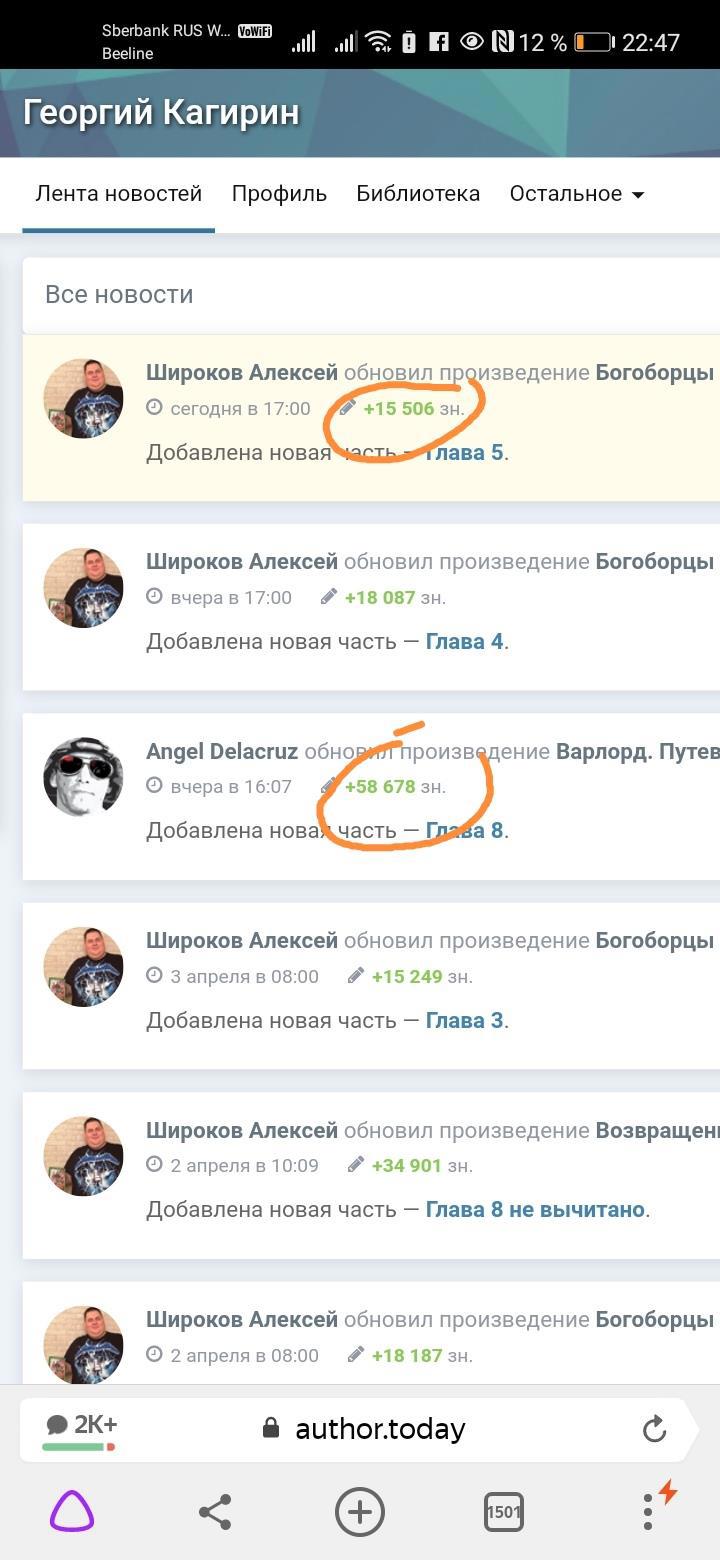This screenshot has width=720, height=1560.
Task: Open the browser overflow menu
Action: click(648, 1512)
